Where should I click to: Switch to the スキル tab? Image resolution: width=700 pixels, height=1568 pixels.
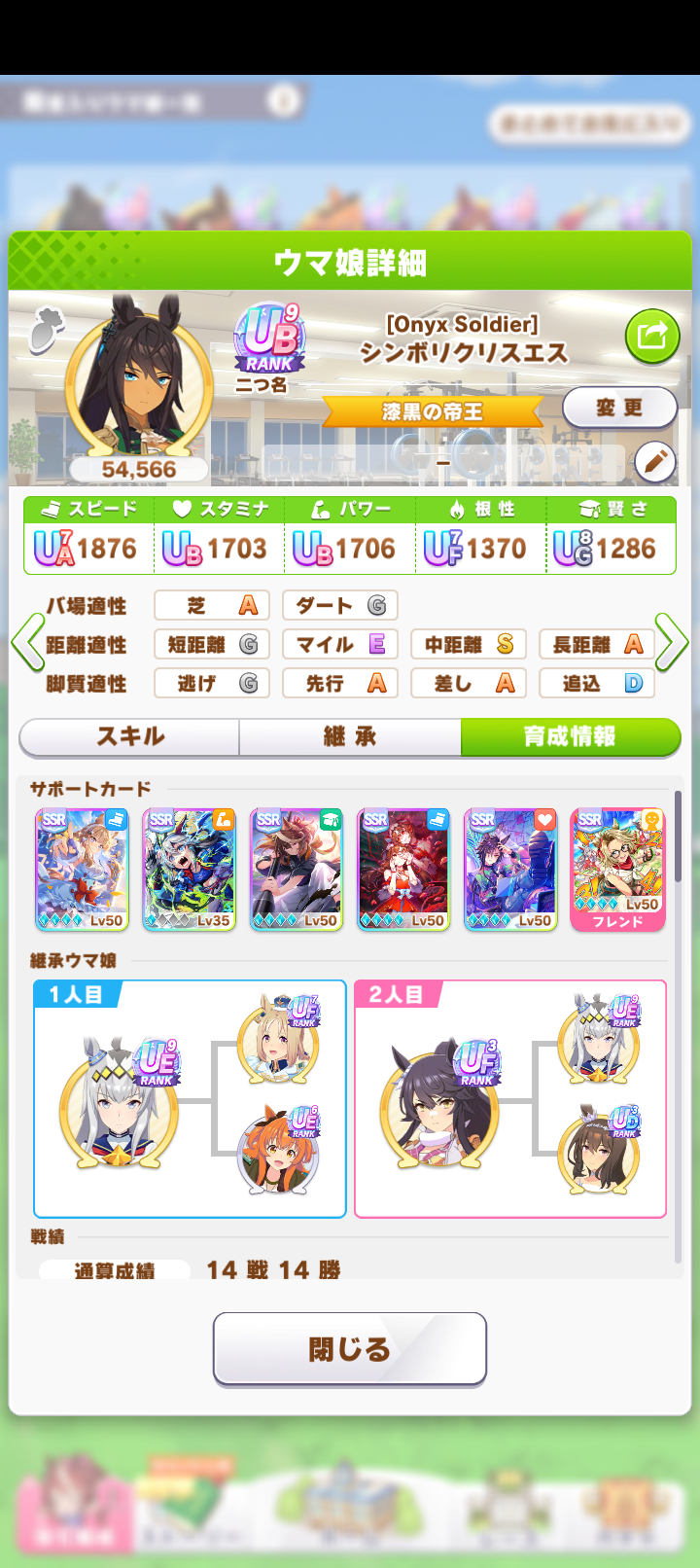pos(130,737)
